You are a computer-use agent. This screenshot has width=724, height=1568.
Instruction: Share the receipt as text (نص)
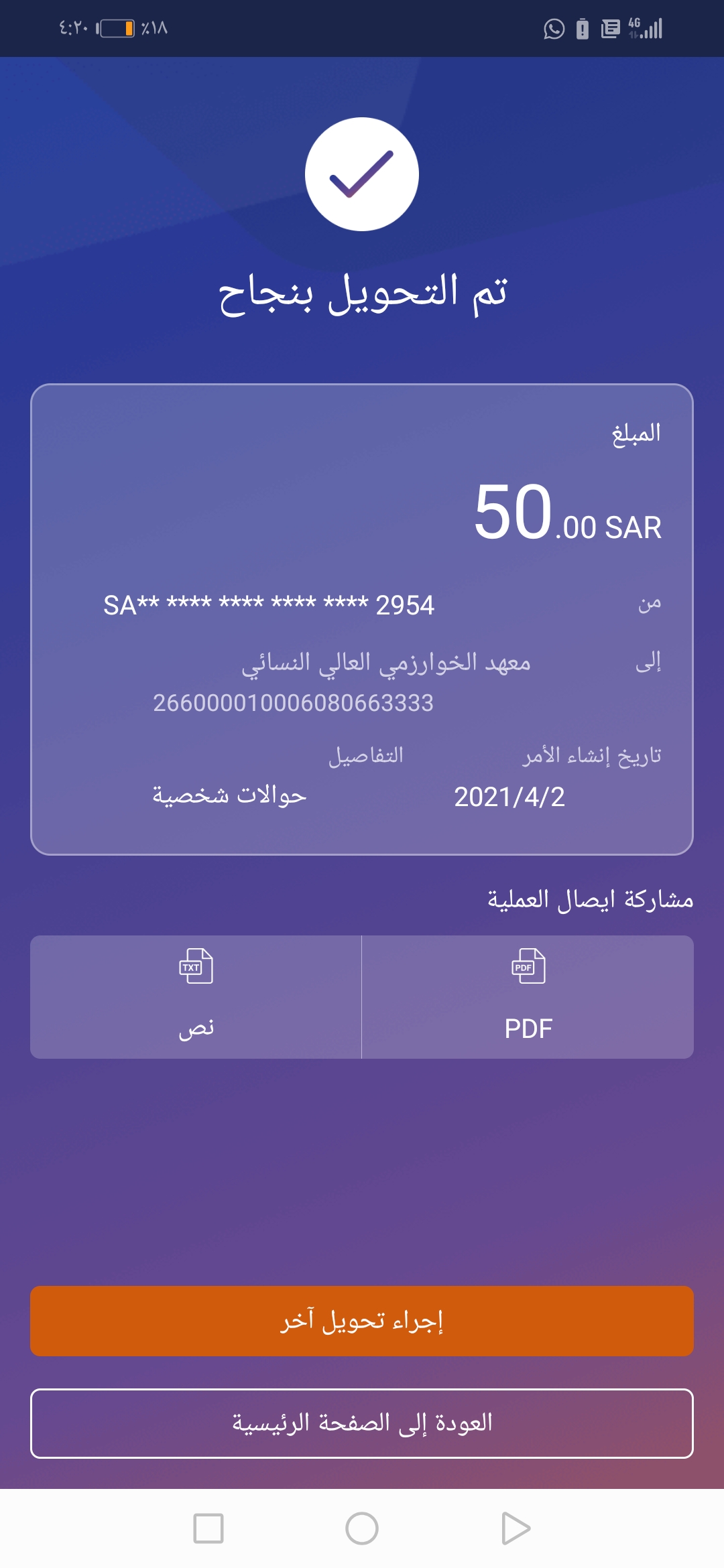coord(196,996)
